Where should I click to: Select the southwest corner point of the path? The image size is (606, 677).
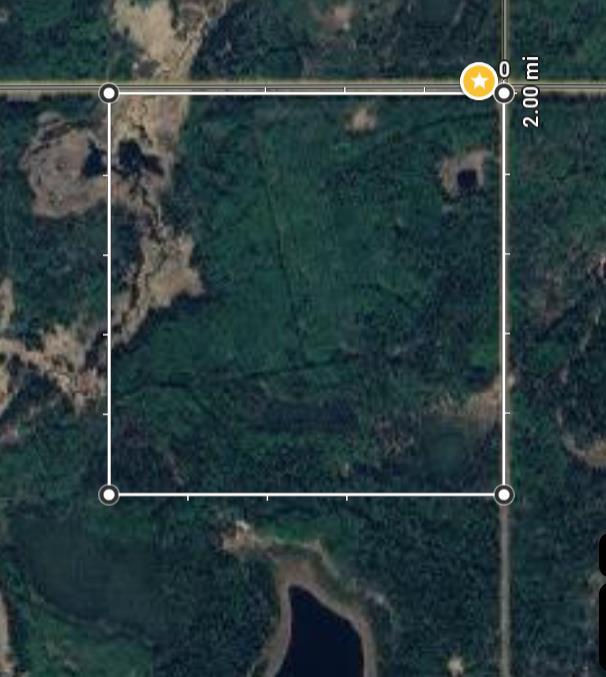[109, 494]
